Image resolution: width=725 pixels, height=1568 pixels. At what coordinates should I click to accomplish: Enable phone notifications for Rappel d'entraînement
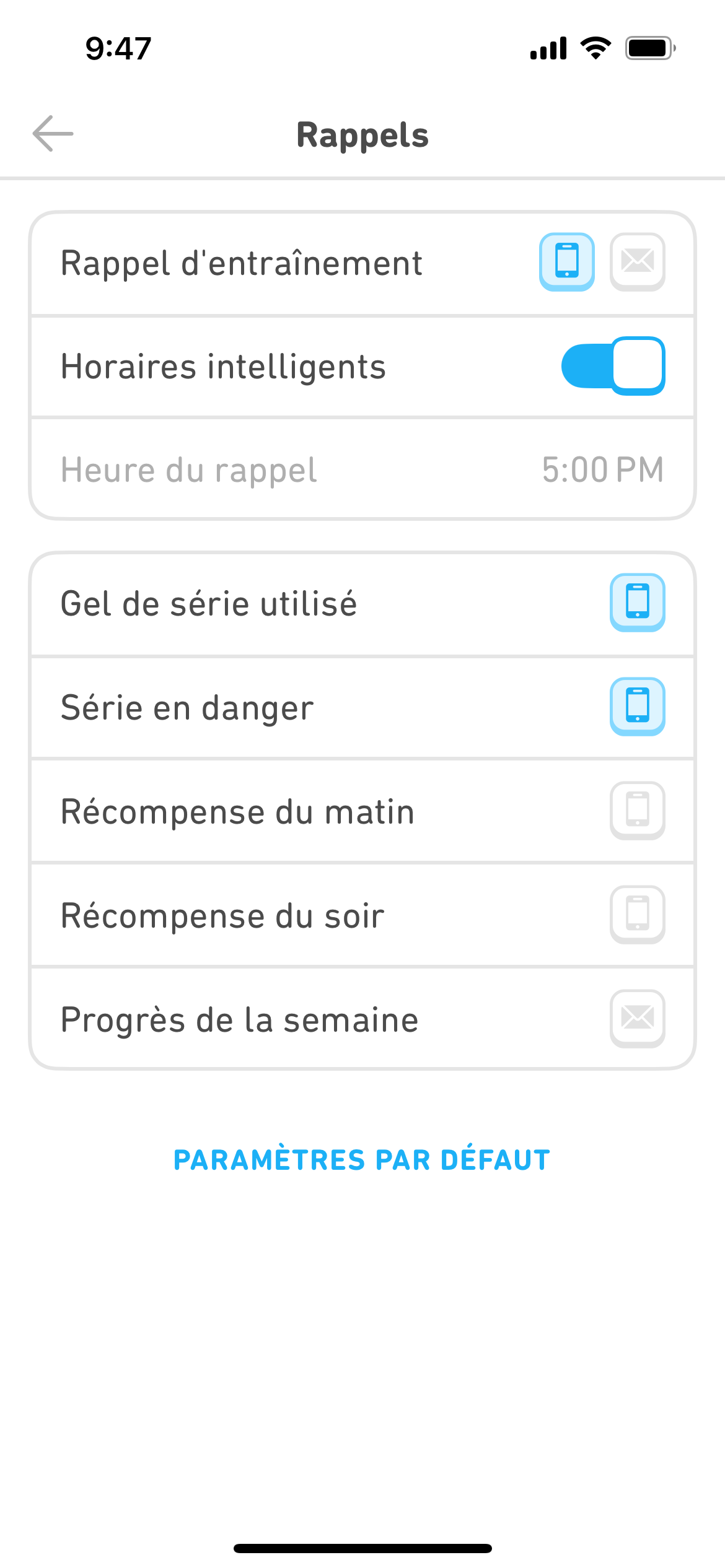pyautogui.click(x=566, y=263)
